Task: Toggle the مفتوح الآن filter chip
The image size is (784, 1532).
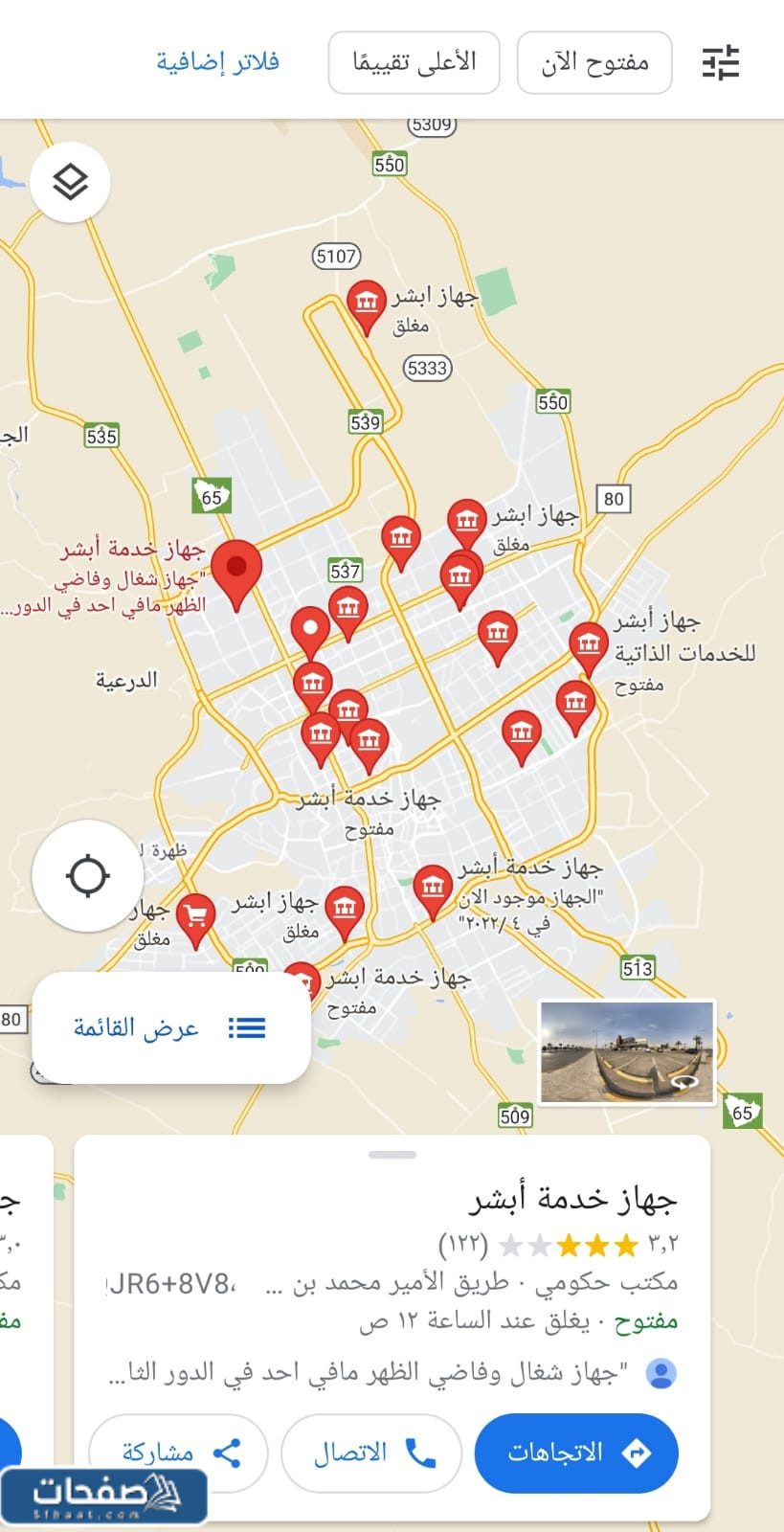Action: [594, 61]
